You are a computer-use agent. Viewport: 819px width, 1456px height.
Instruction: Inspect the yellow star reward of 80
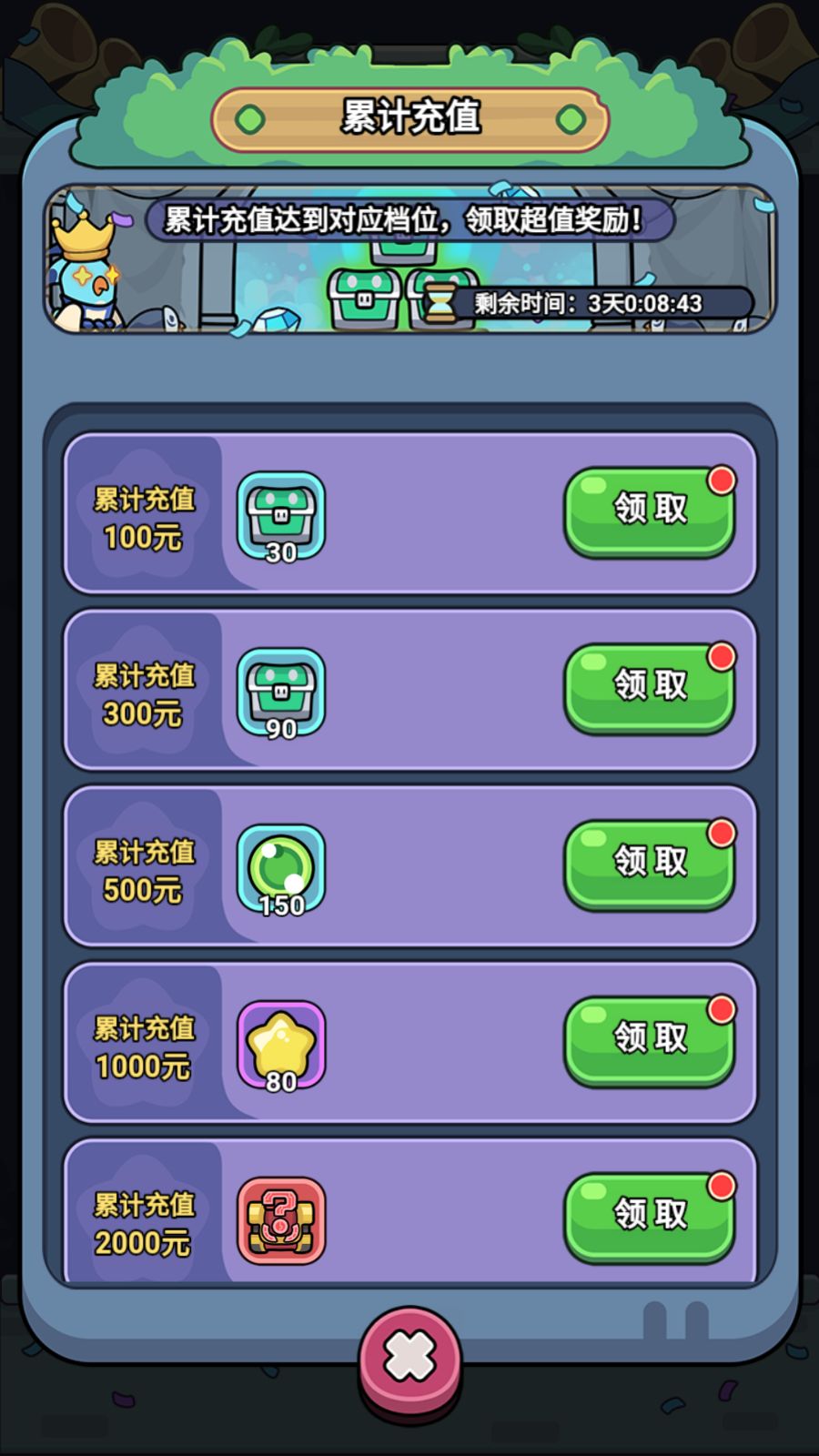281,1045
